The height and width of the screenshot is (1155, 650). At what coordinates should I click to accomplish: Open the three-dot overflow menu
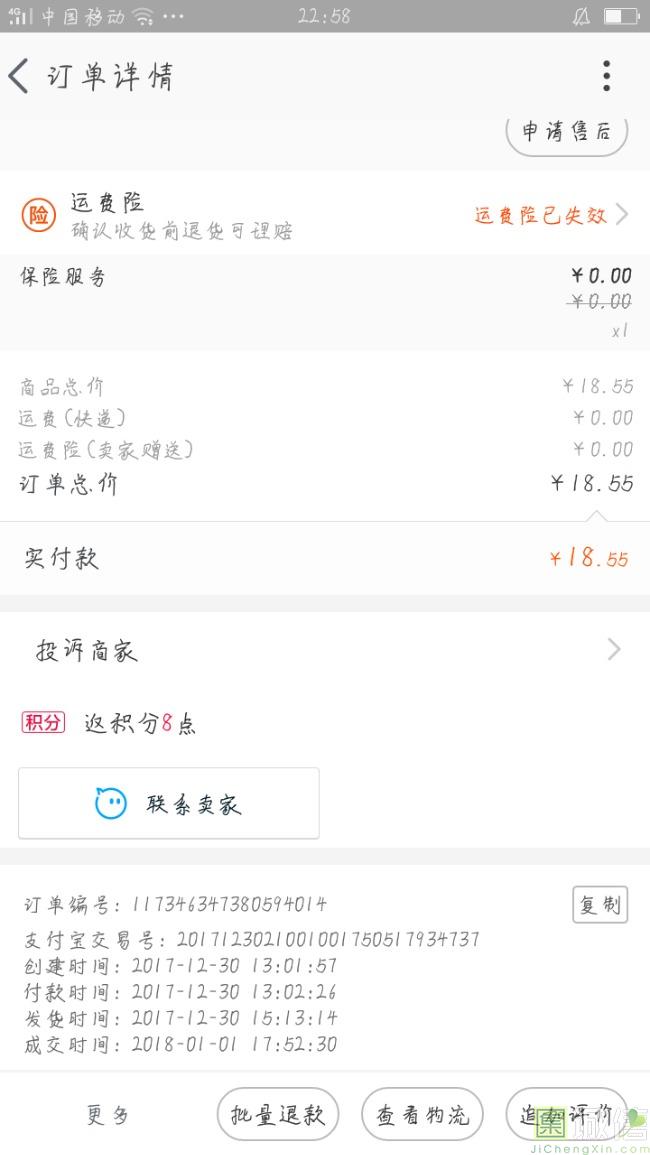tap(606, 76)
